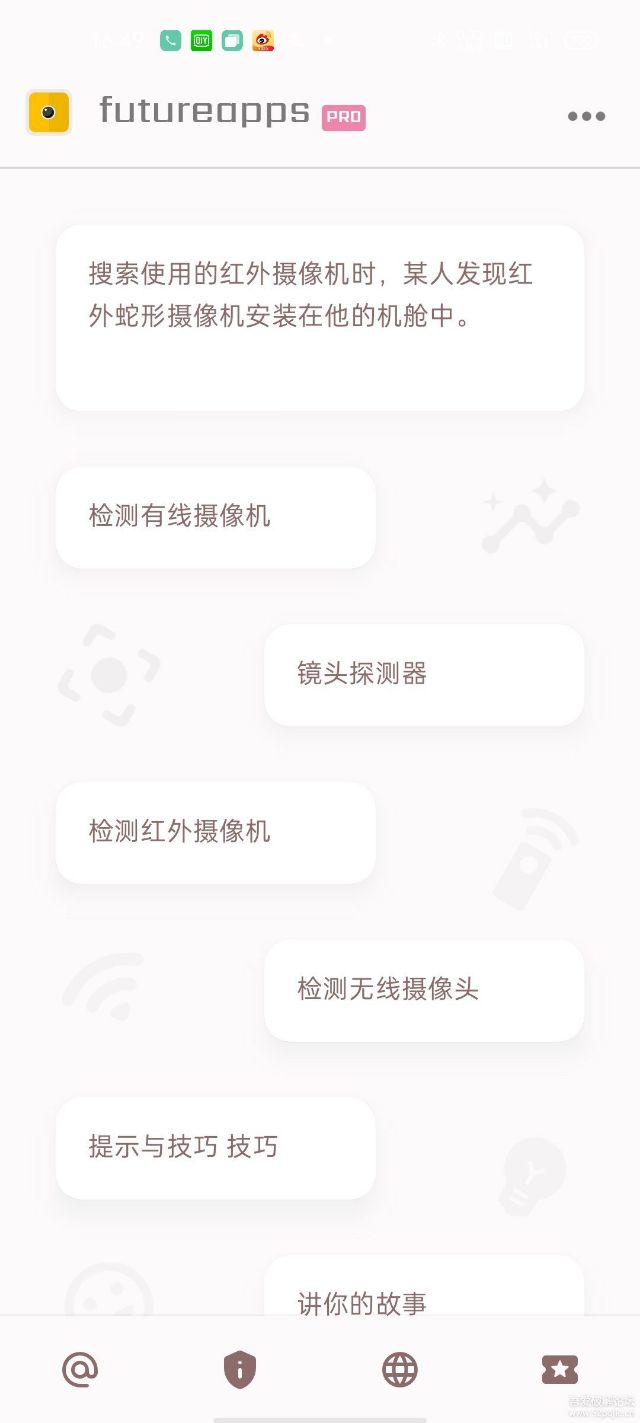The width and height of the screenshot is (640, 1423).
Task: Open the star ticket tab
Action: tap(560, 1369)
